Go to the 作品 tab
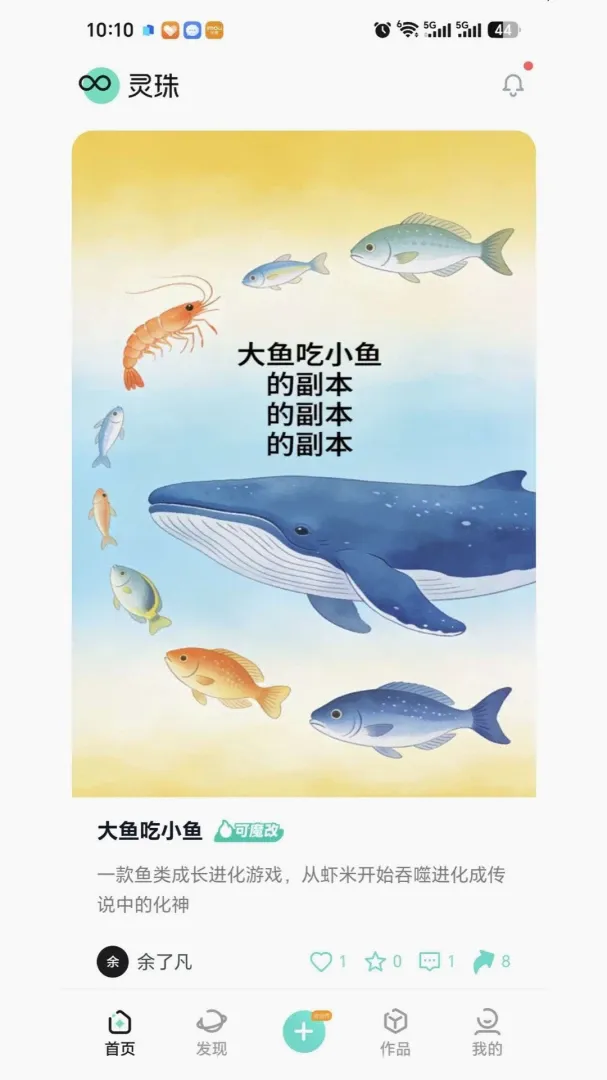Viewport: 607px width, 1080px height. (x=395, y=1032)
